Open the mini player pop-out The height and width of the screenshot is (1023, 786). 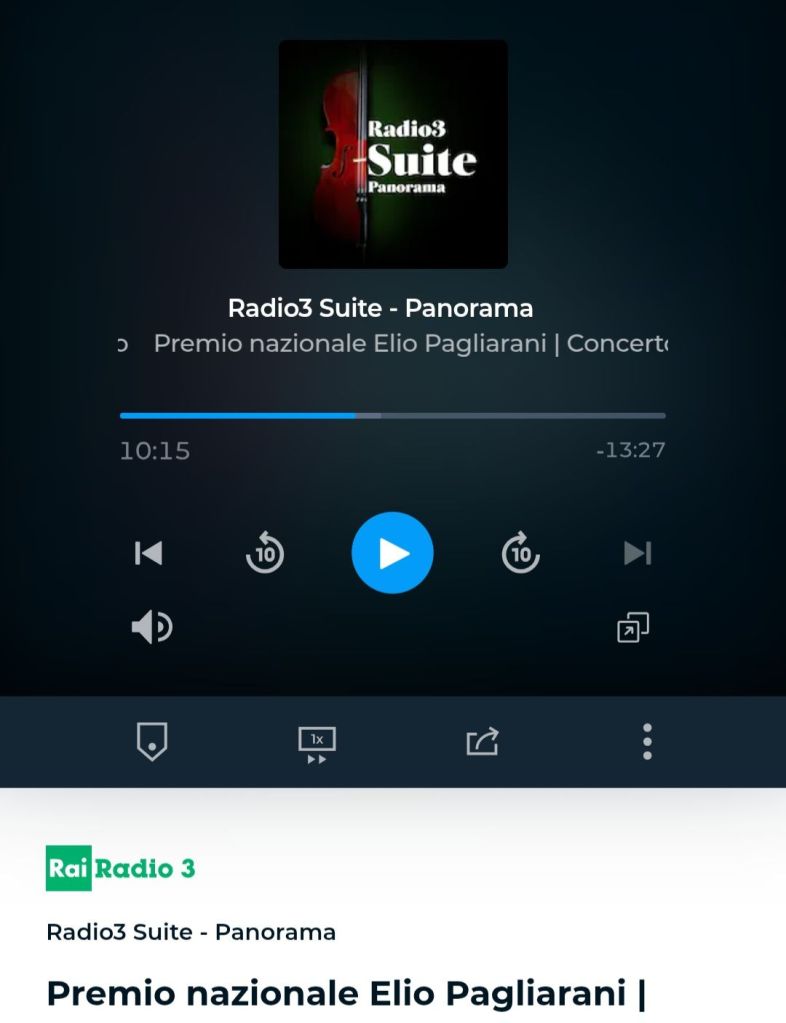point(632,627)
